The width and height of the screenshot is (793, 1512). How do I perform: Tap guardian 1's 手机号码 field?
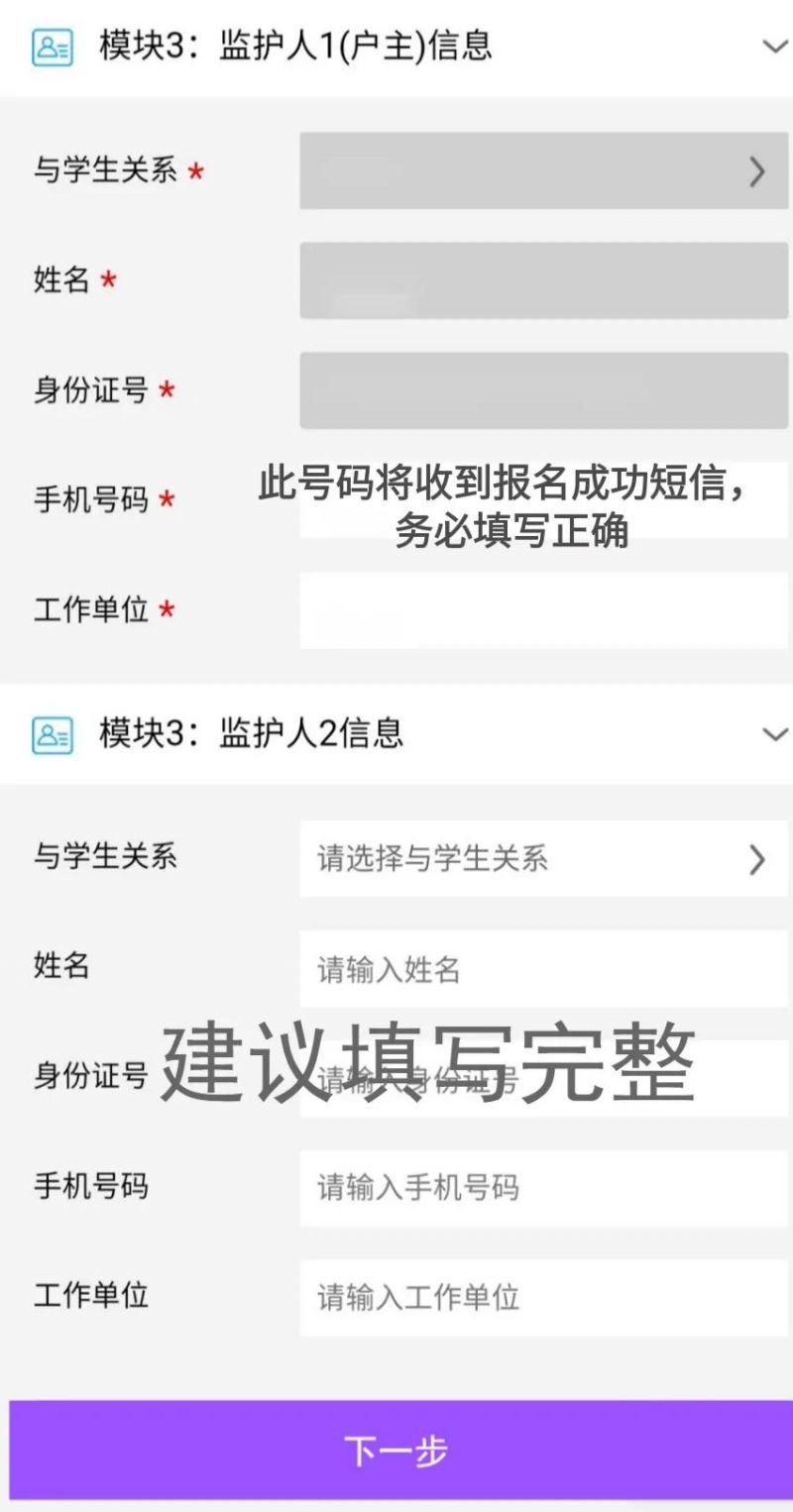pos(543,501)
